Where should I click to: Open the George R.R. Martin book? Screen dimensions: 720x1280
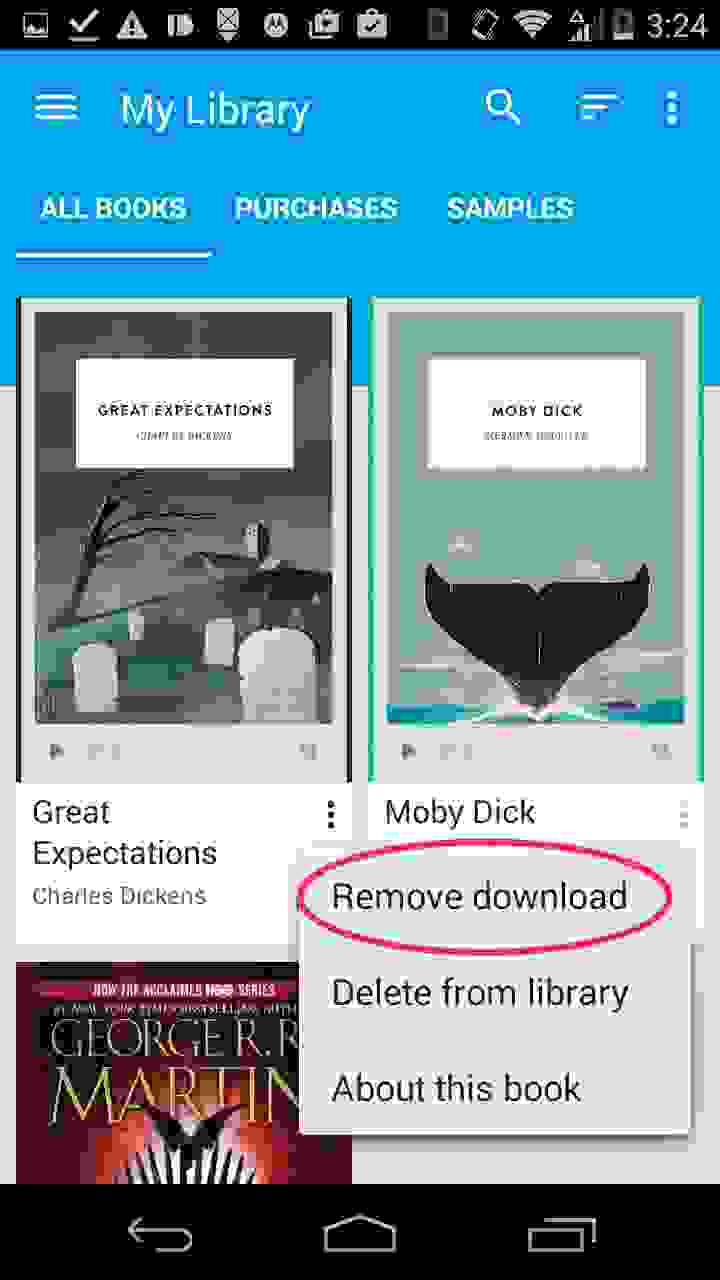(158, 1074)
